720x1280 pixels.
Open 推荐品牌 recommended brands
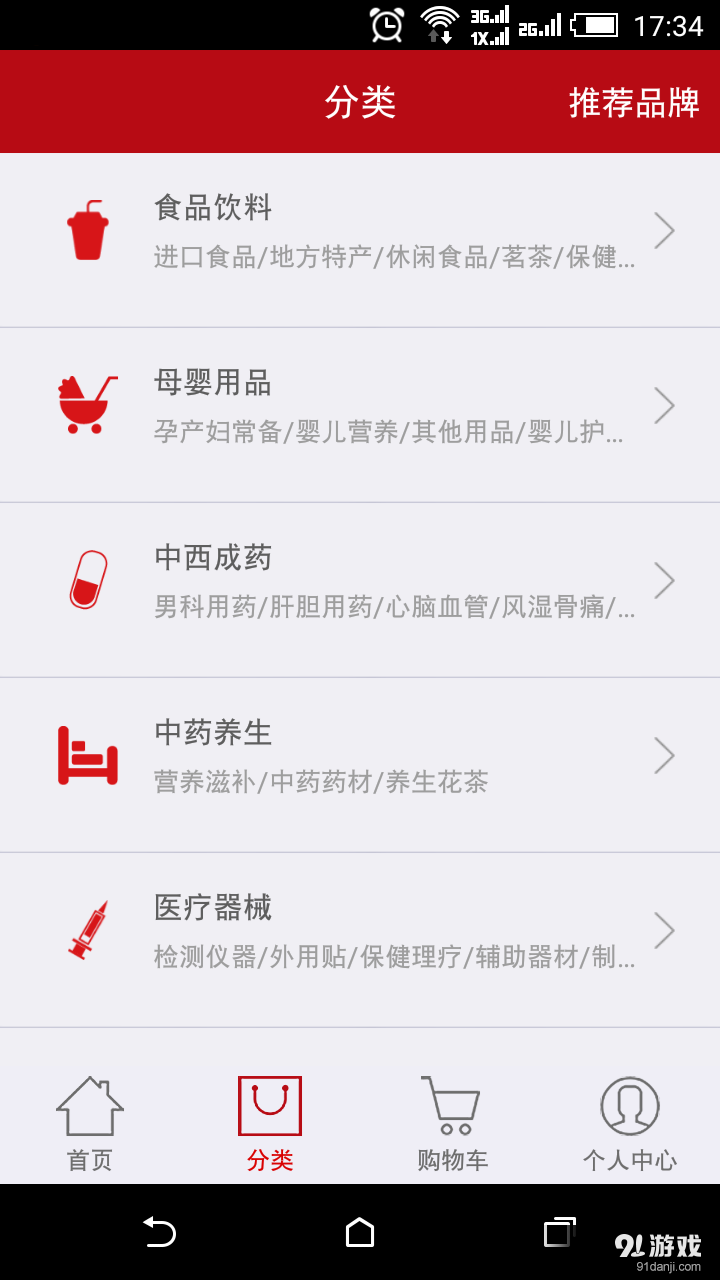pos(636,102)
